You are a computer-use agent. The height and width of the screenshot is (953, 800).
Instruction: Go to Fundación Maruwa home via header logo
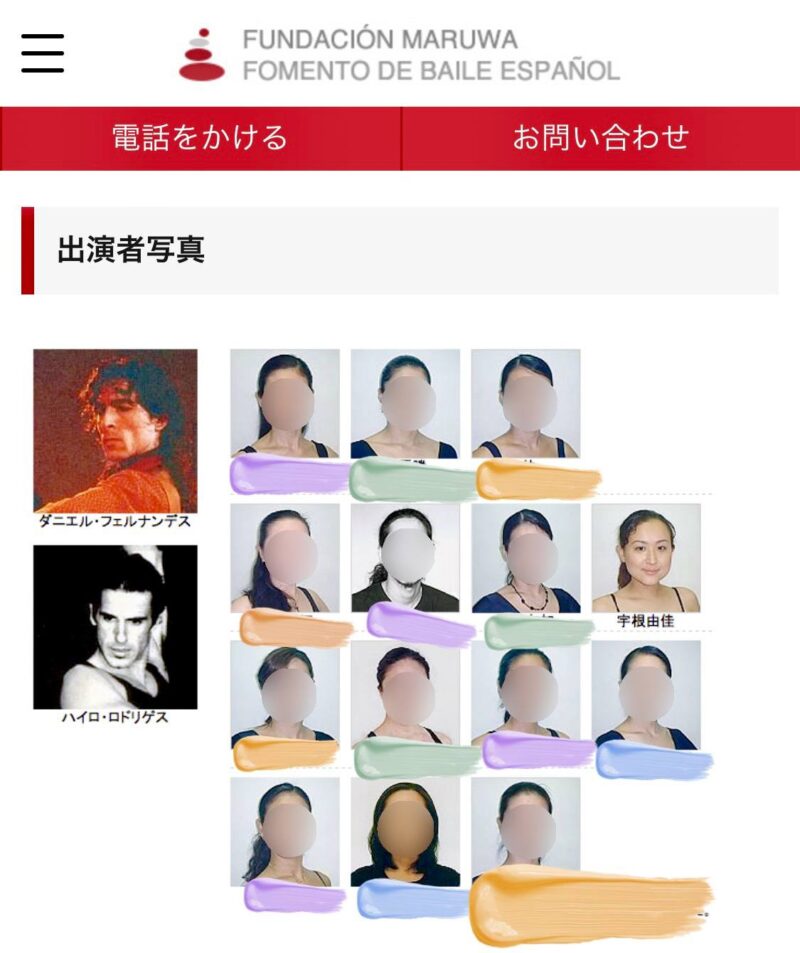400,55
